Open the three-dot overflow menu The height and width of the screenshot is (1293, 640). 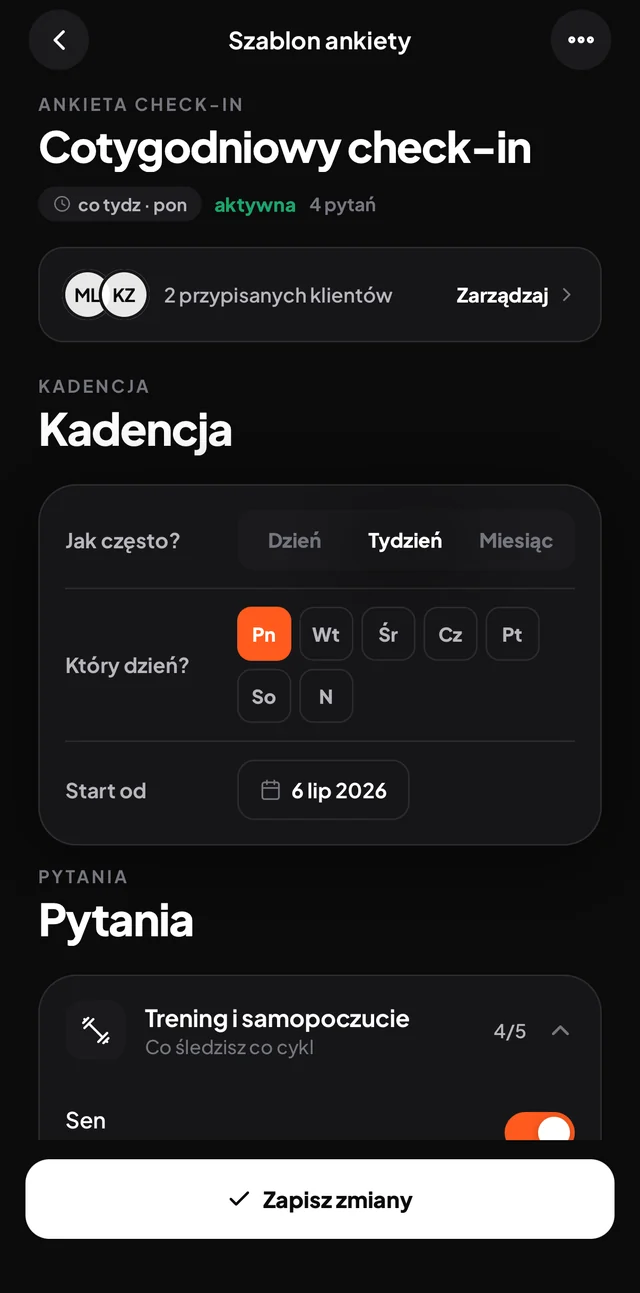[x=581, y=40]
